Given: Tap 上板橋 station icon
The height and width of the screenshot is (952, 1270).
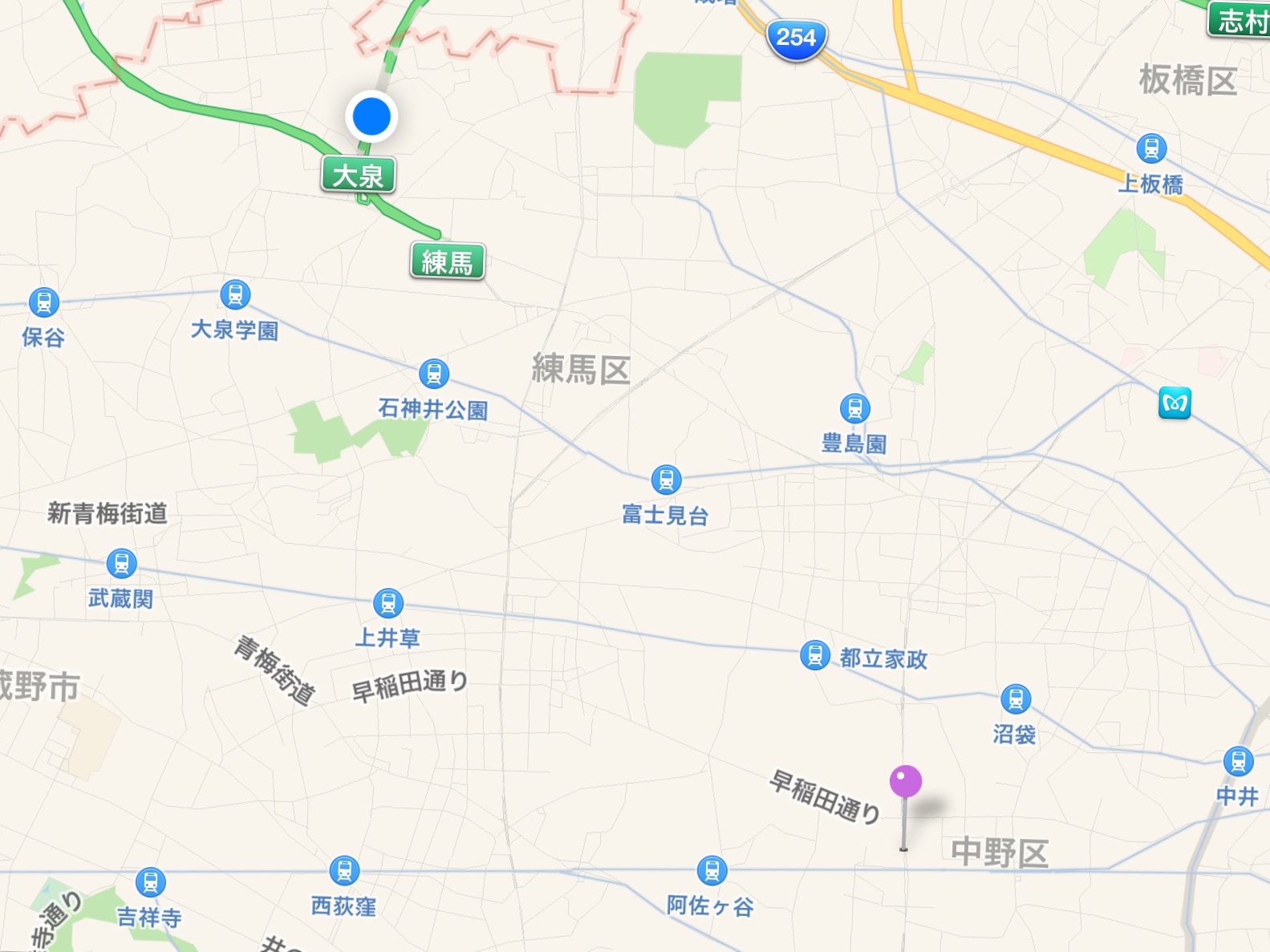Looking at the screenshot, I should 1151,148.
